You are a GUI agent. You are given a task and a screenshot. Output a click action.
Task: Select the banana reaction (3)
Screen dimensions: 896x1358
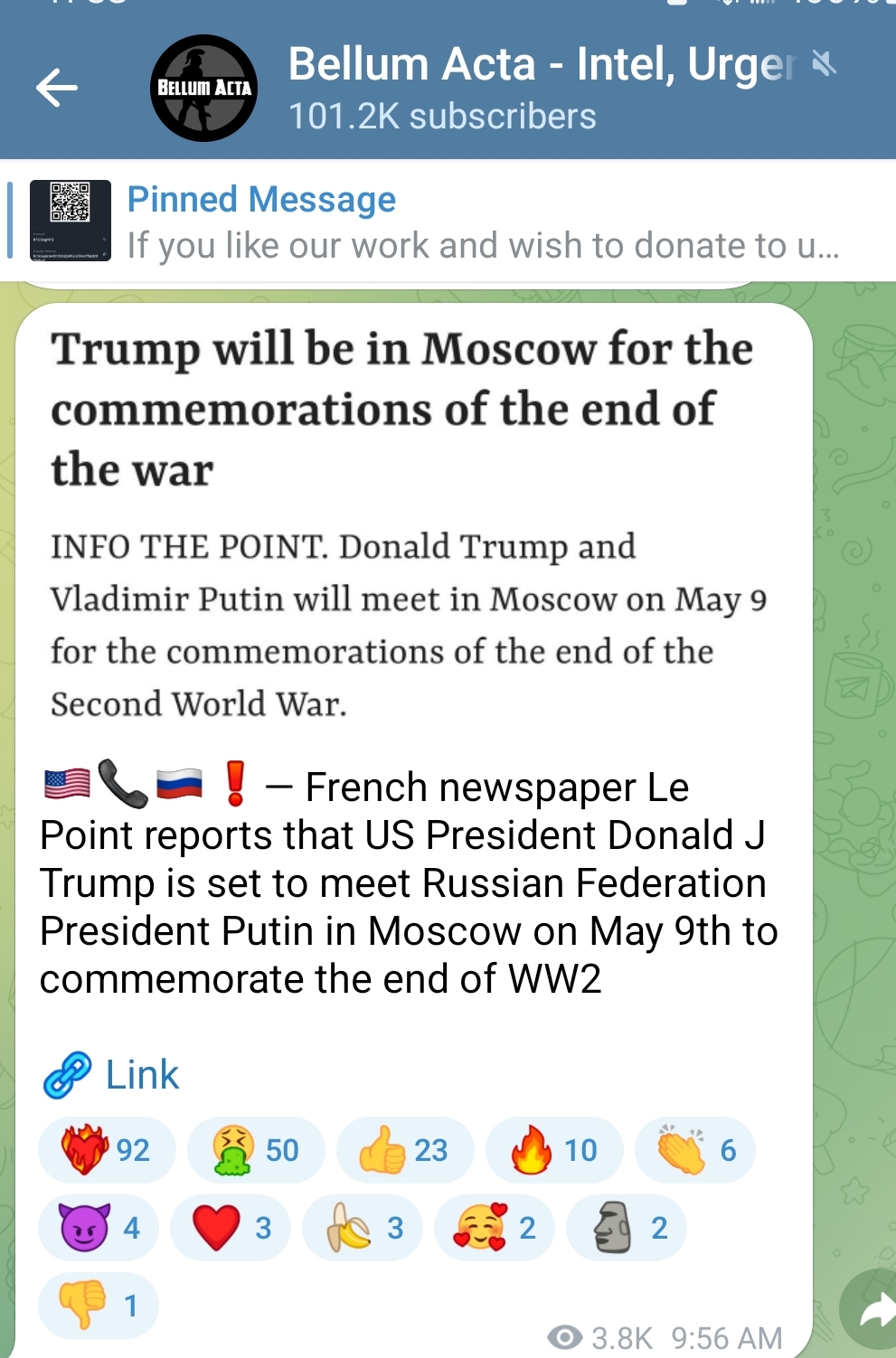click(362, 1228)
